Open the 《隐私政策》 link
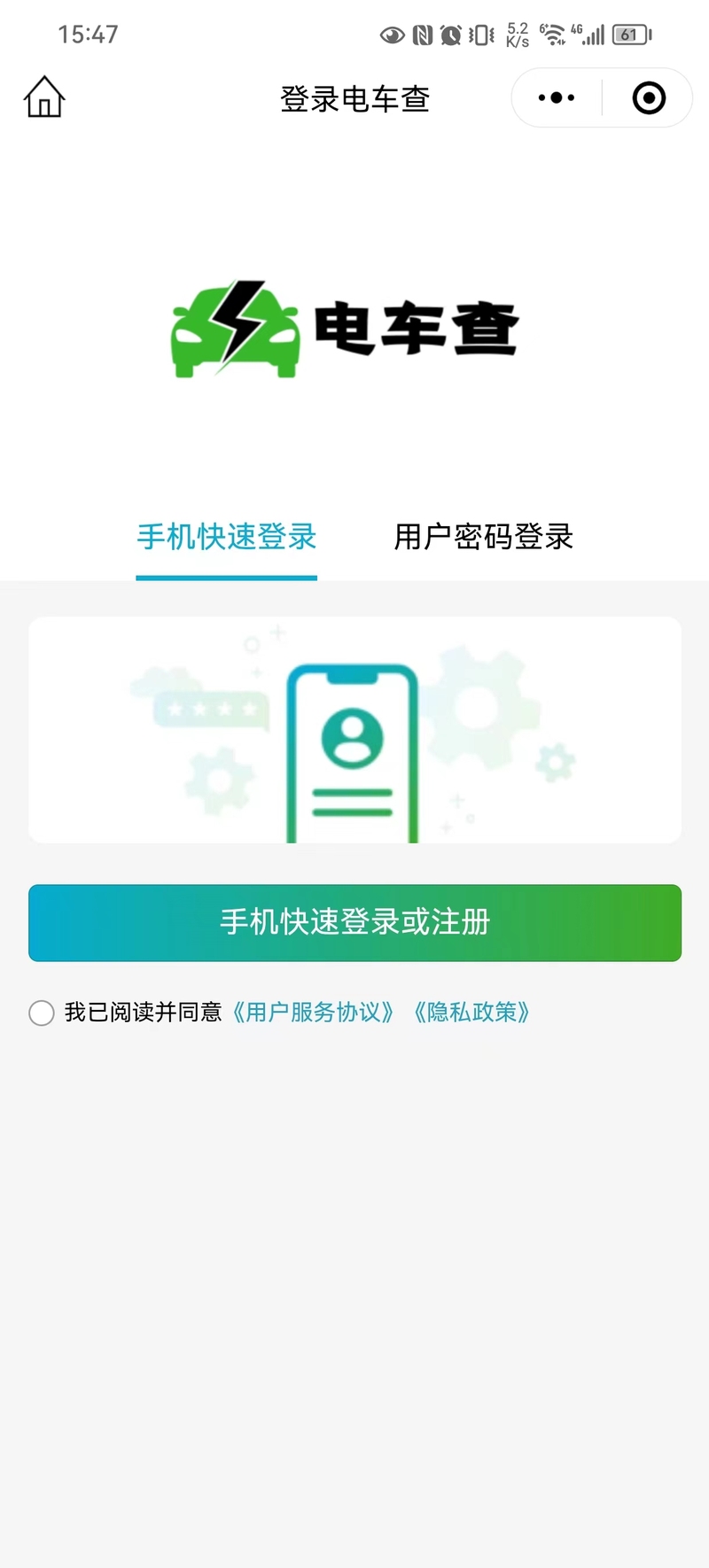Viewport: 709px width, 1568px height. (471, 1012)
